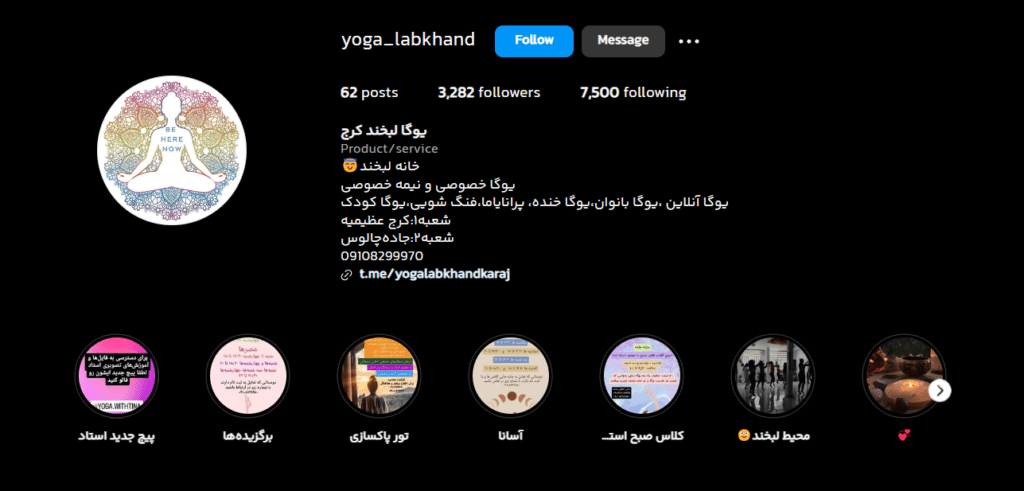Viewport: 1024px width, 491px height.
Task: Open the برگزیده‌ها highlight
Action: pyautogui.click(x=247, y=376)
